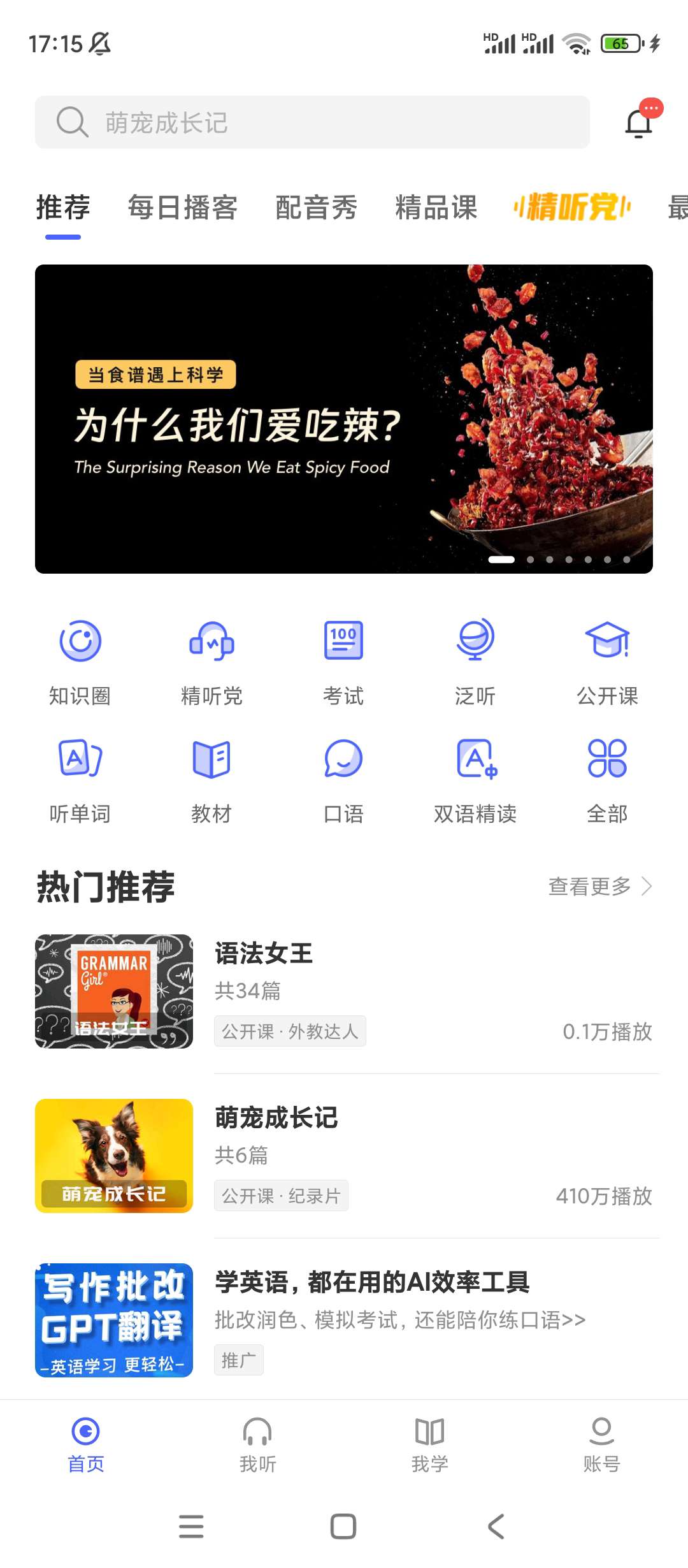Screen dimensions: 688x1568
Task: Open the notifications bell
Action: coord(639,123)
